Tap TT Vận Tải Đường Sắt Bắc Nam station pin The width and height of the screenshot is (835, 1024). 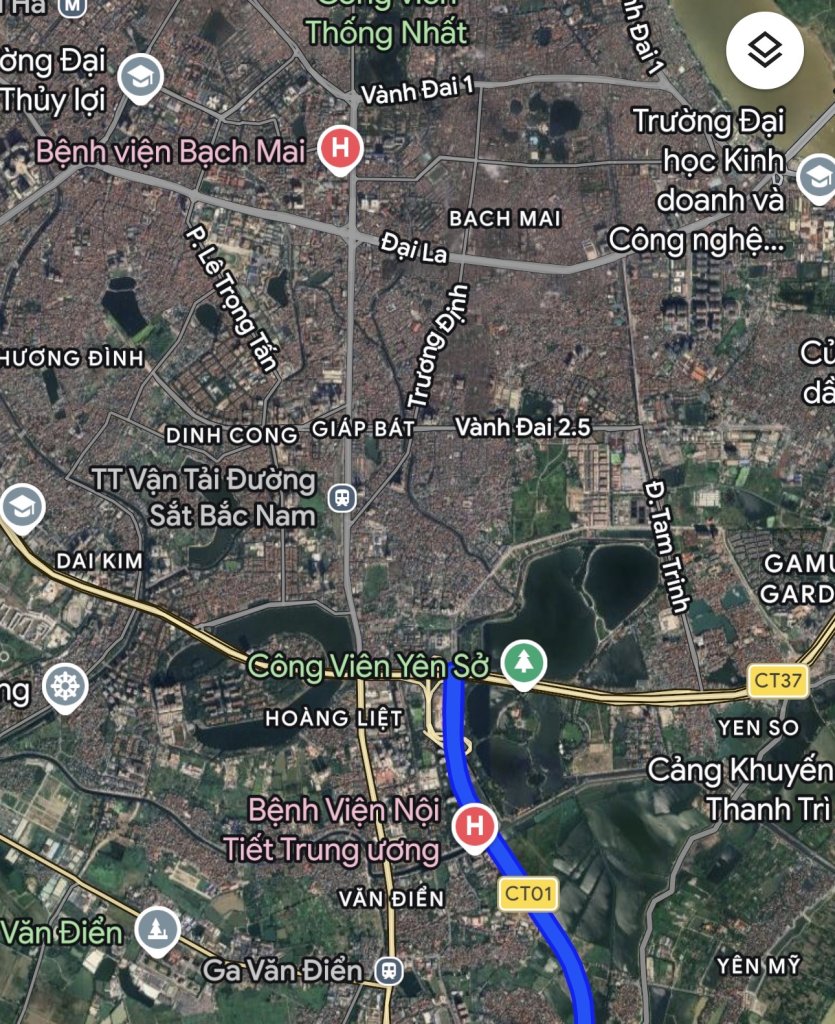(343, 497)
